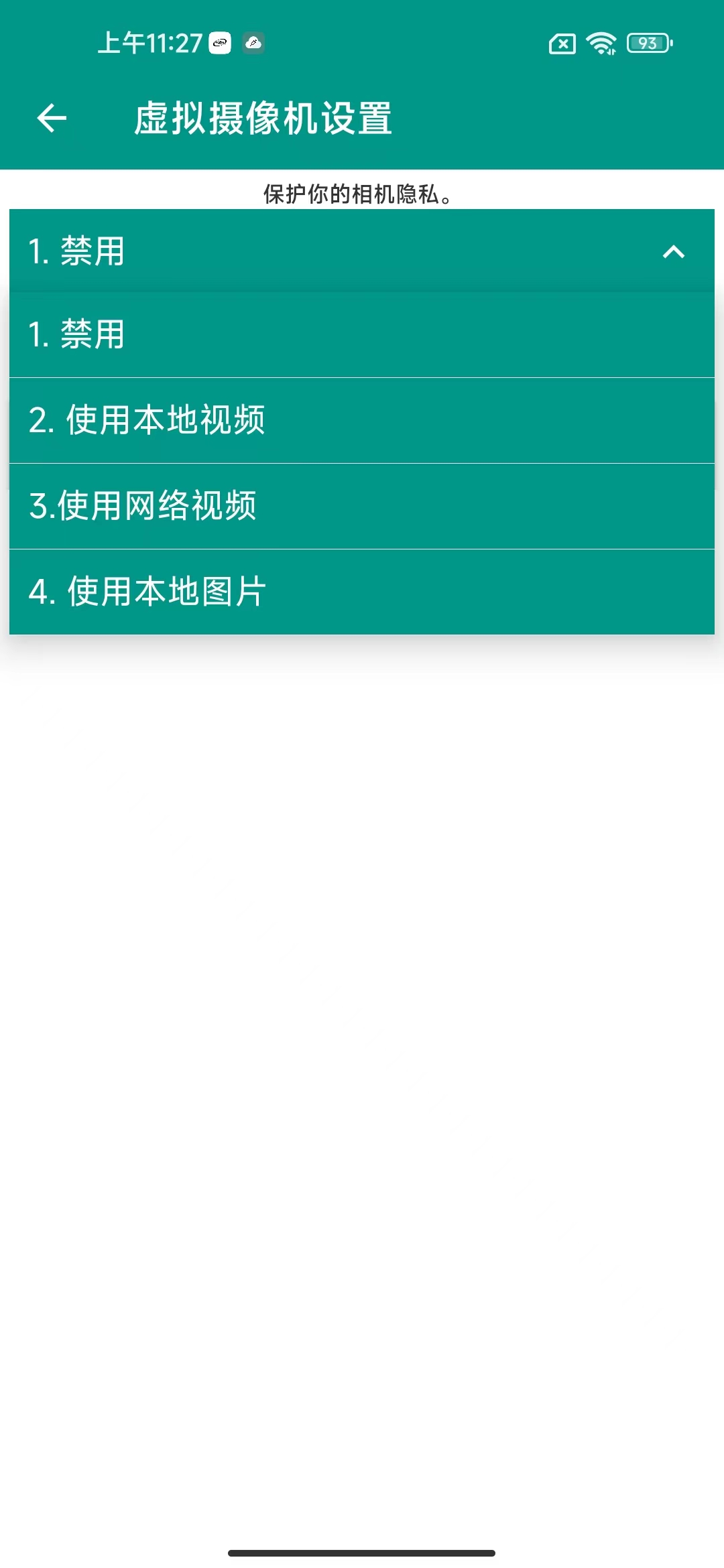Select 4. 使用本地图片 option
The width and height of the screenshot is (724, 1568).
tap(362, 592)
